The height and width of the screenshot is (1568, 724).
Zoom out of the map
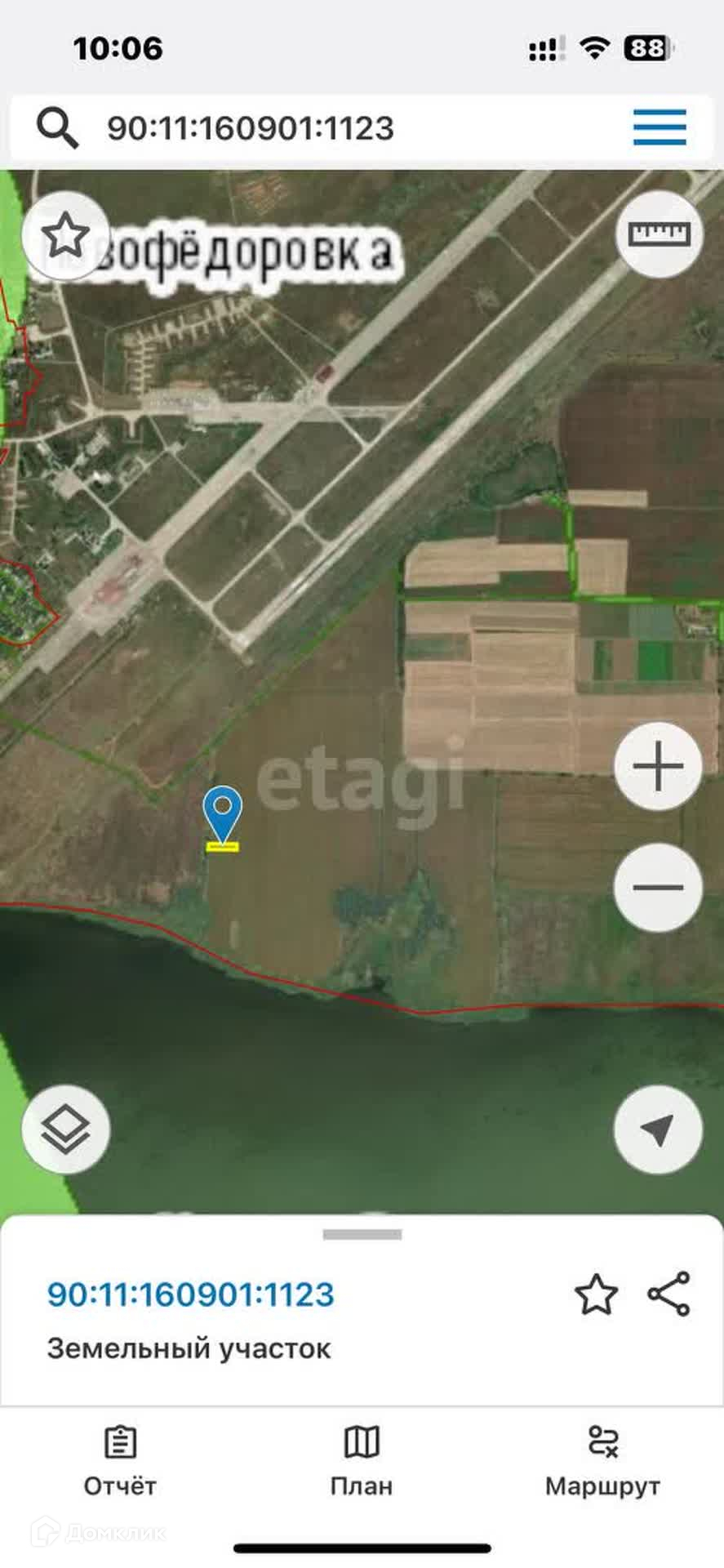click(x=658, y=887)
